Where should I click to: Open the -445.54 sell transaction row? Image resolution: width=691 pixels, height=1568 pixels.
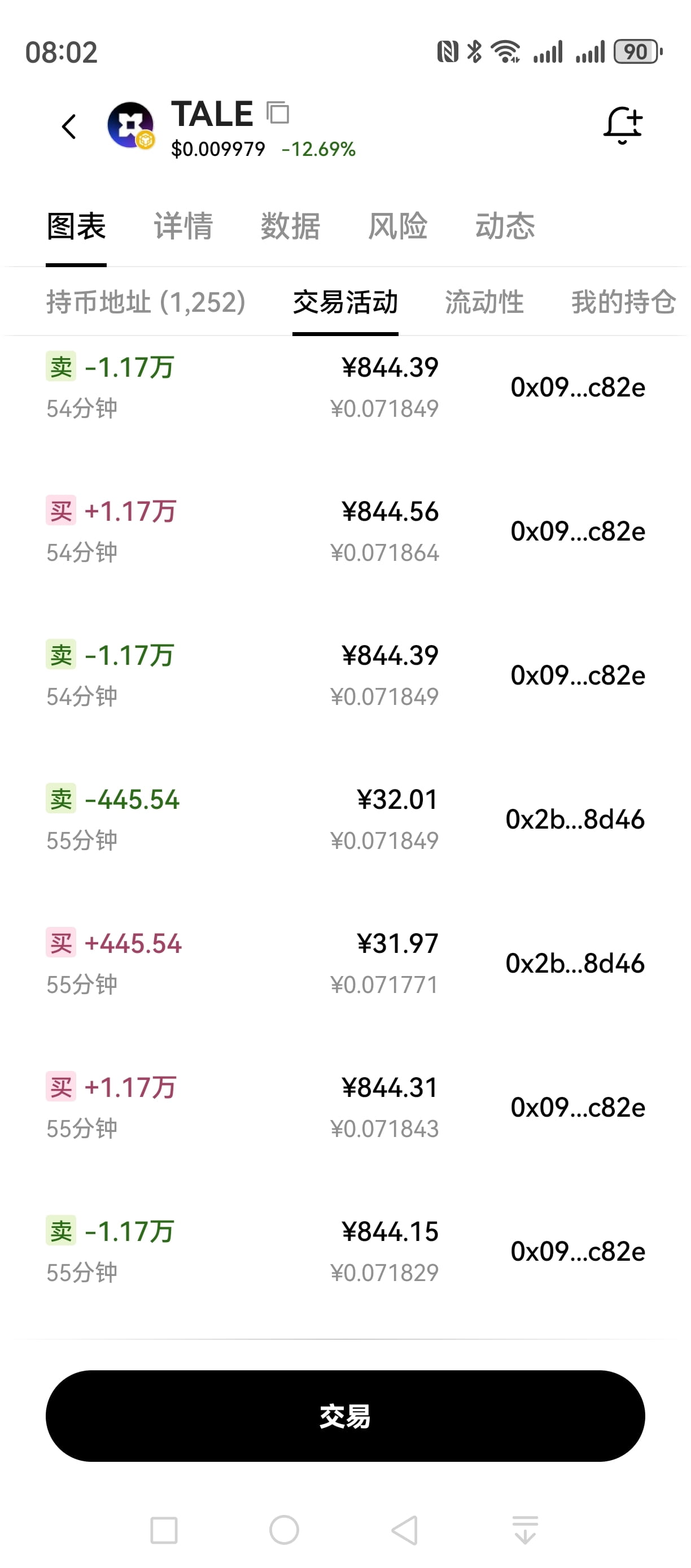point(345,820)
